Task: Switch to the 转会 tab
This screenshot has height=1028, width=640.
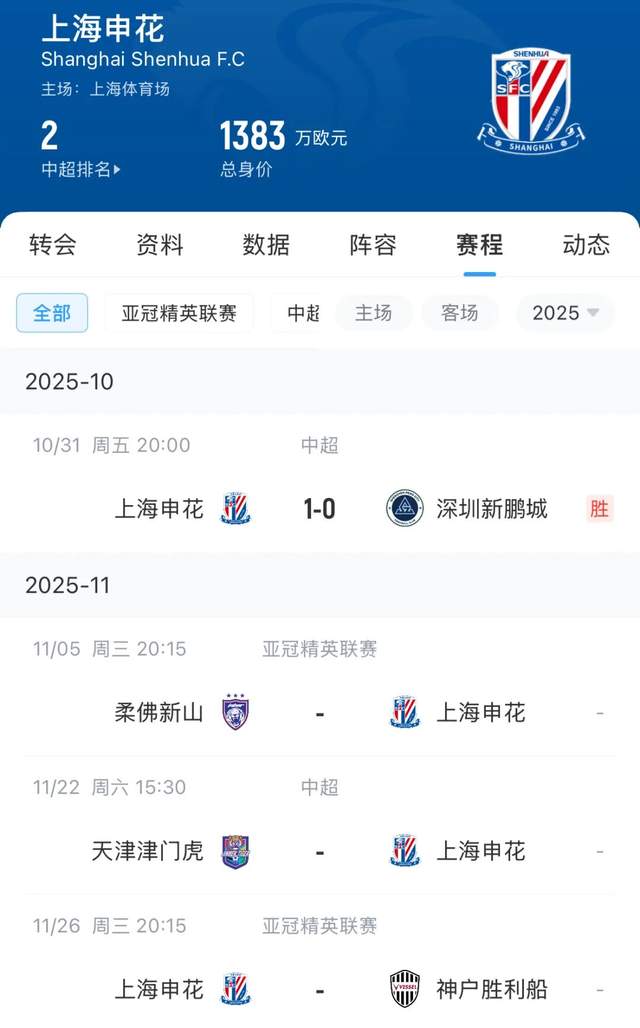Action: point(52,245)
